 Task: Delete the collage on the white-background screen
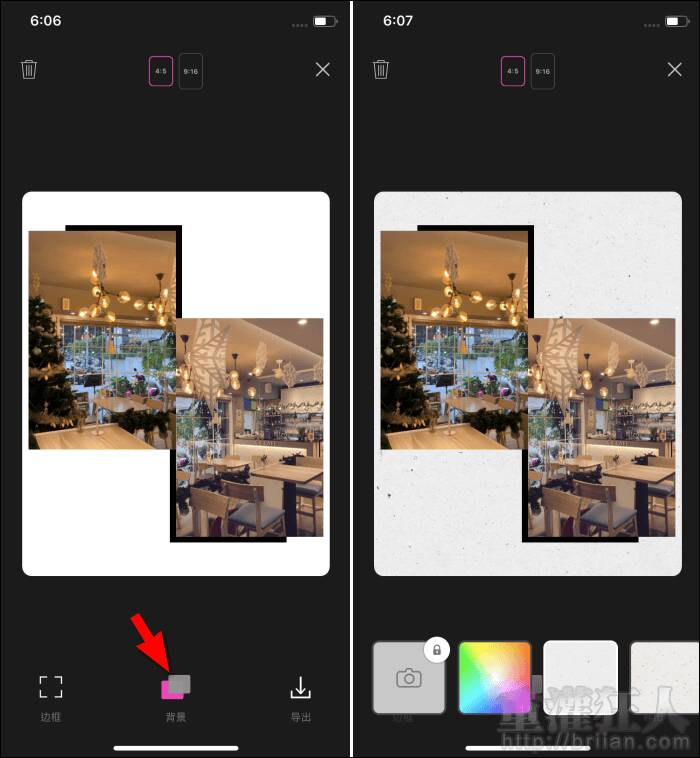[29, 70]
